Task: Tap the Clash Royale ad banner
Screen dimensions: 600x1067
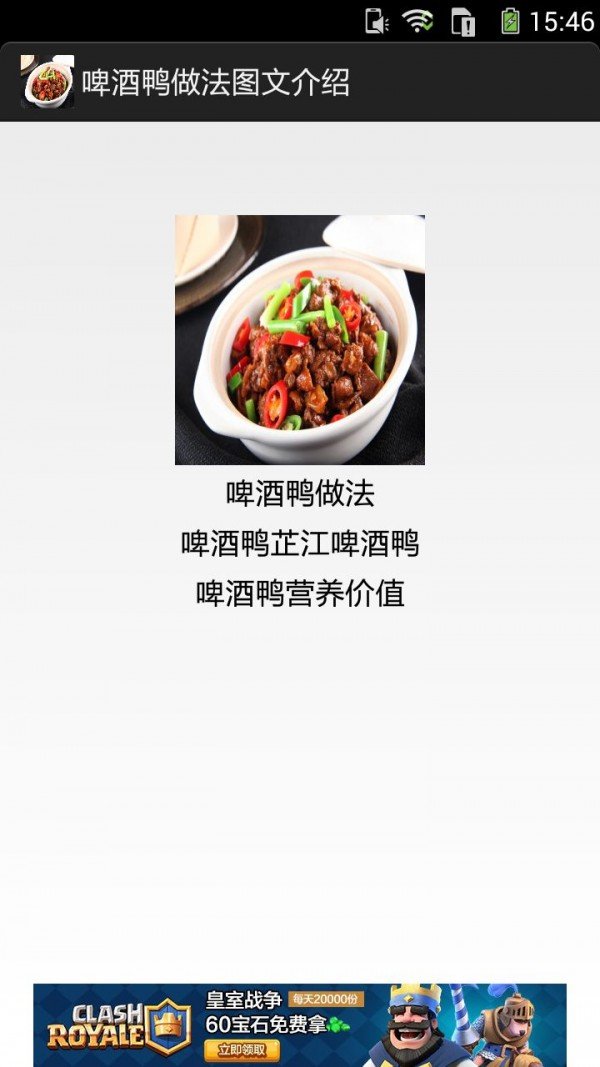Action: click(300, 1025)
